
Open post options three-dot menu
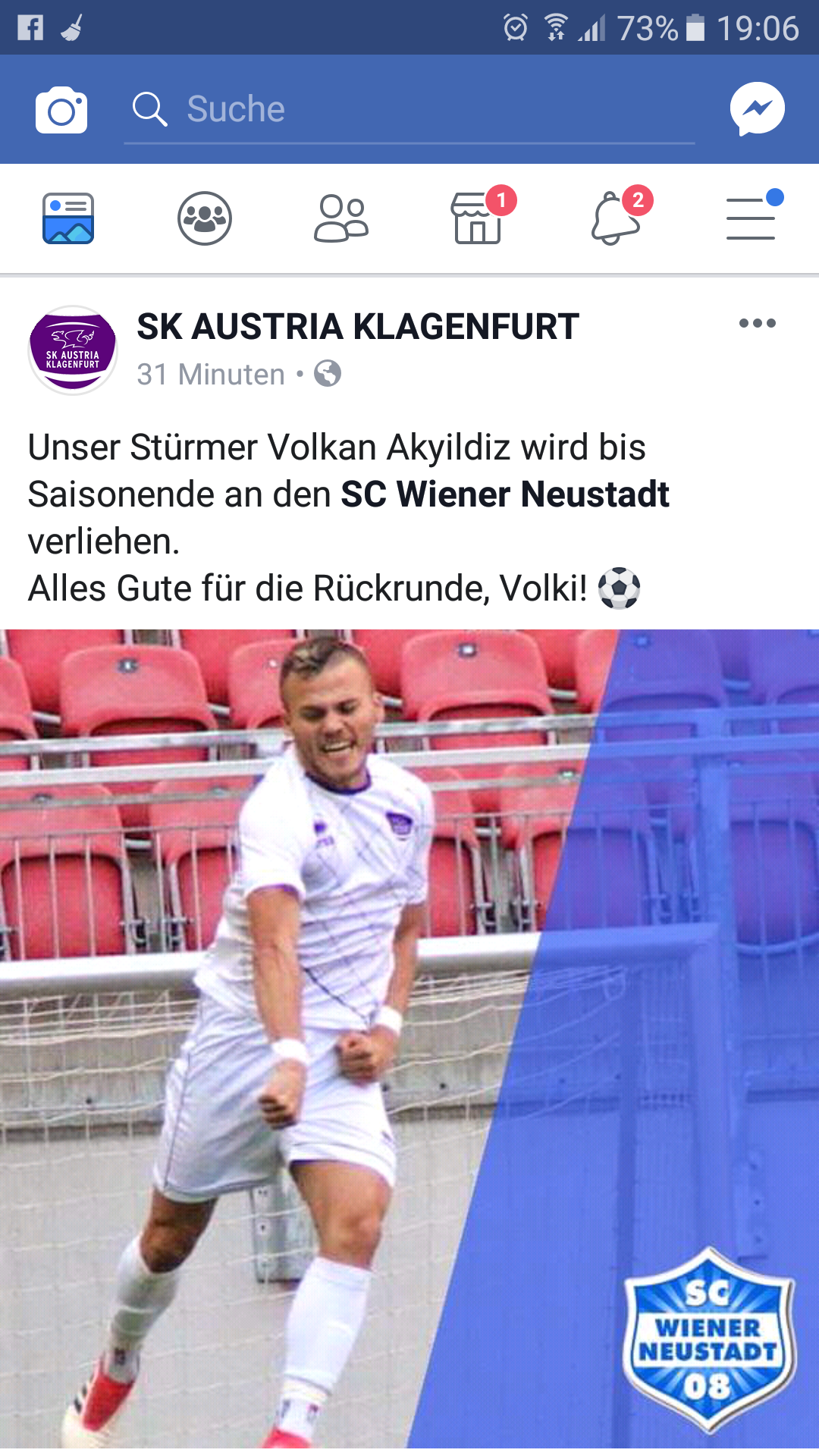click(x=758, y=323)
